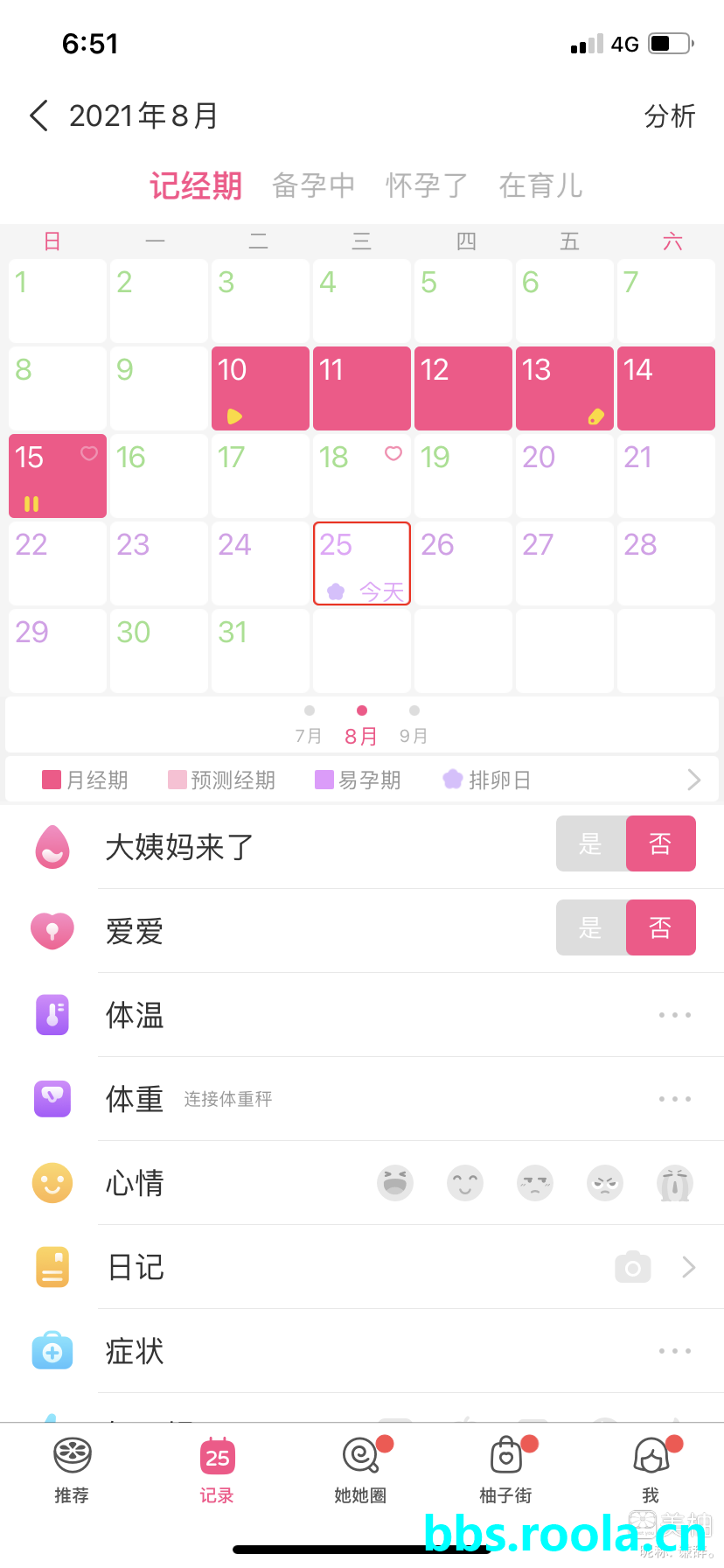
Task: Open the 我 profile tab
Action: [x=651, y=1470]
